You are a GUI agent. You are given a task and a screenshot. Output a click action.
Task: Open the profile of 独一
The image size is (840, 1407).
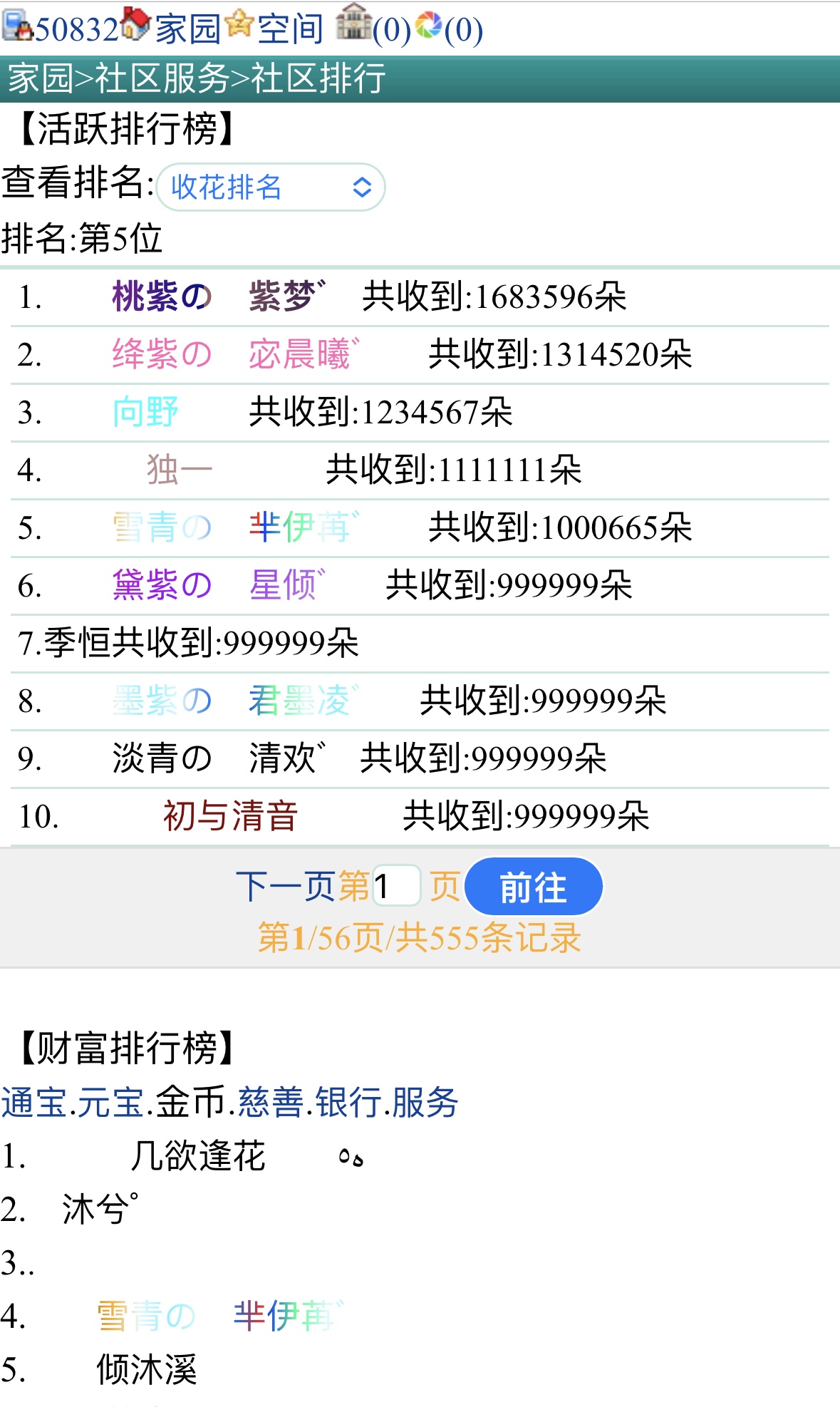[179, 470]
